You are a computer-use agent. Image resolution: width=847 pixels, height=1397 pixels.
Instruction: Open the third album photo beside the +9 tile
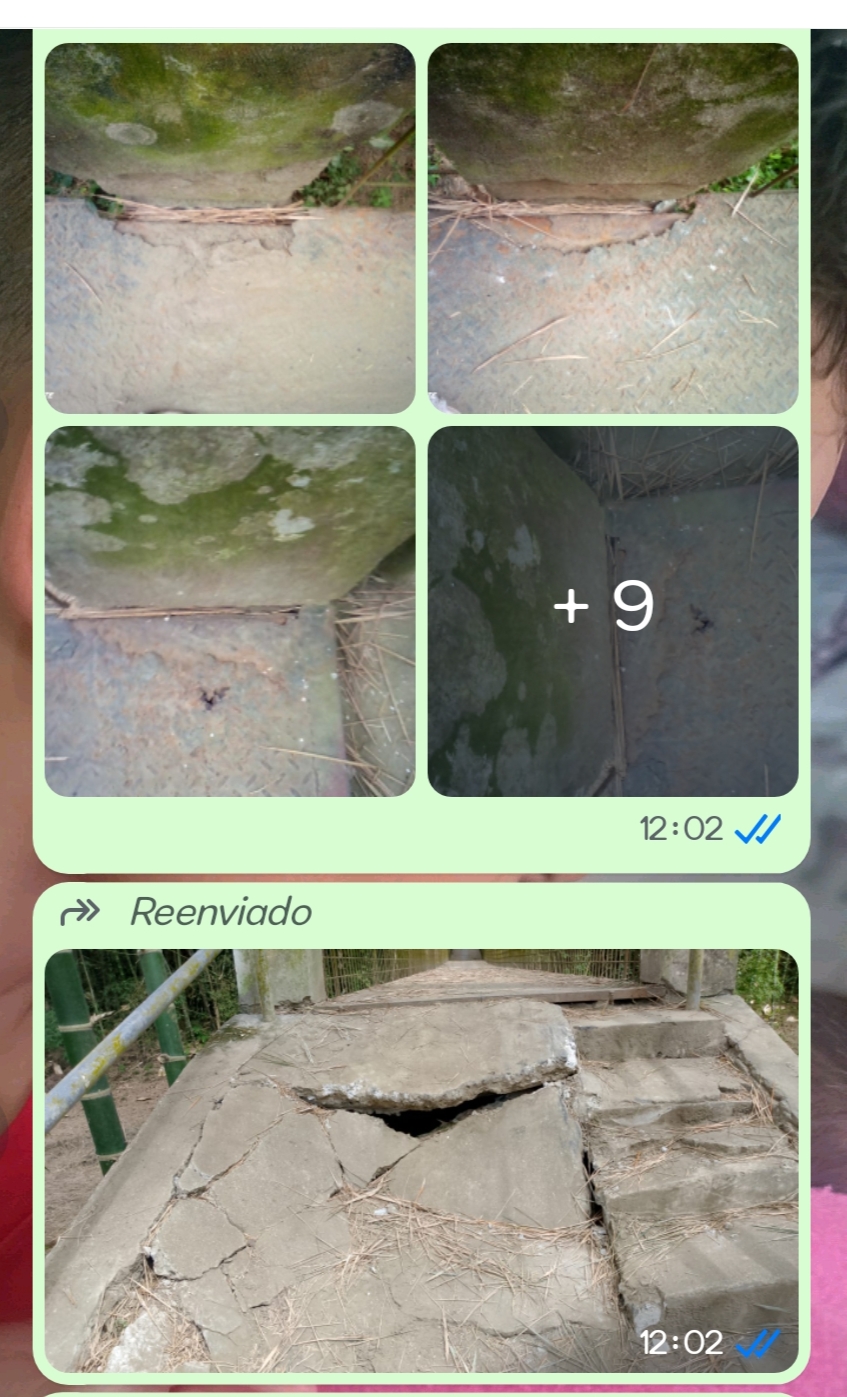tap(229, 611)
